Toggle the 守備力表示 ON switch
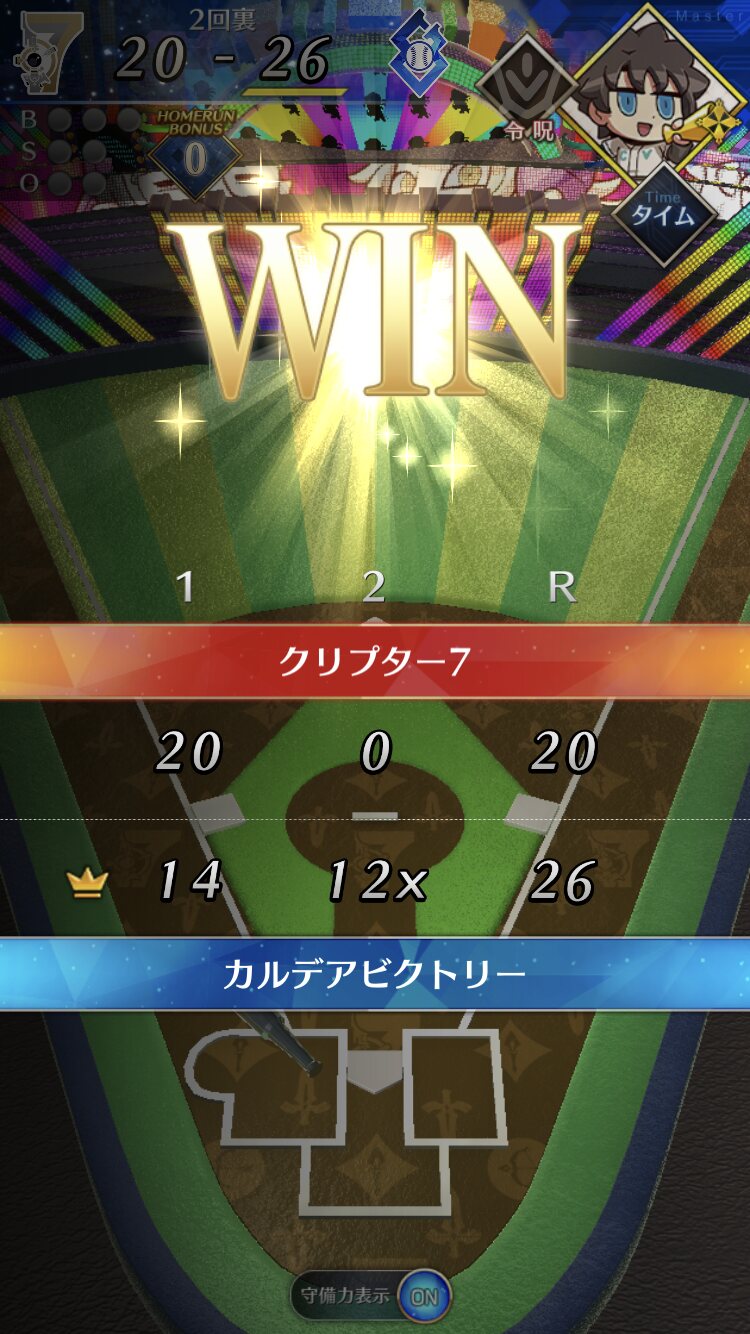Image resolution: width=750 pixels, height=1334 pixels. tap(423, 1296)
